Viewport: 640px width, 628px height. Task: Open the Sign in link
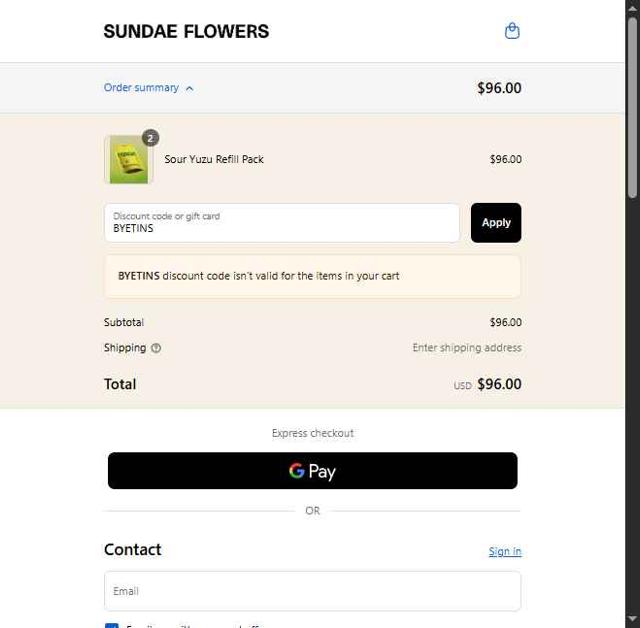pyautogui.click(x=504, y=551)
